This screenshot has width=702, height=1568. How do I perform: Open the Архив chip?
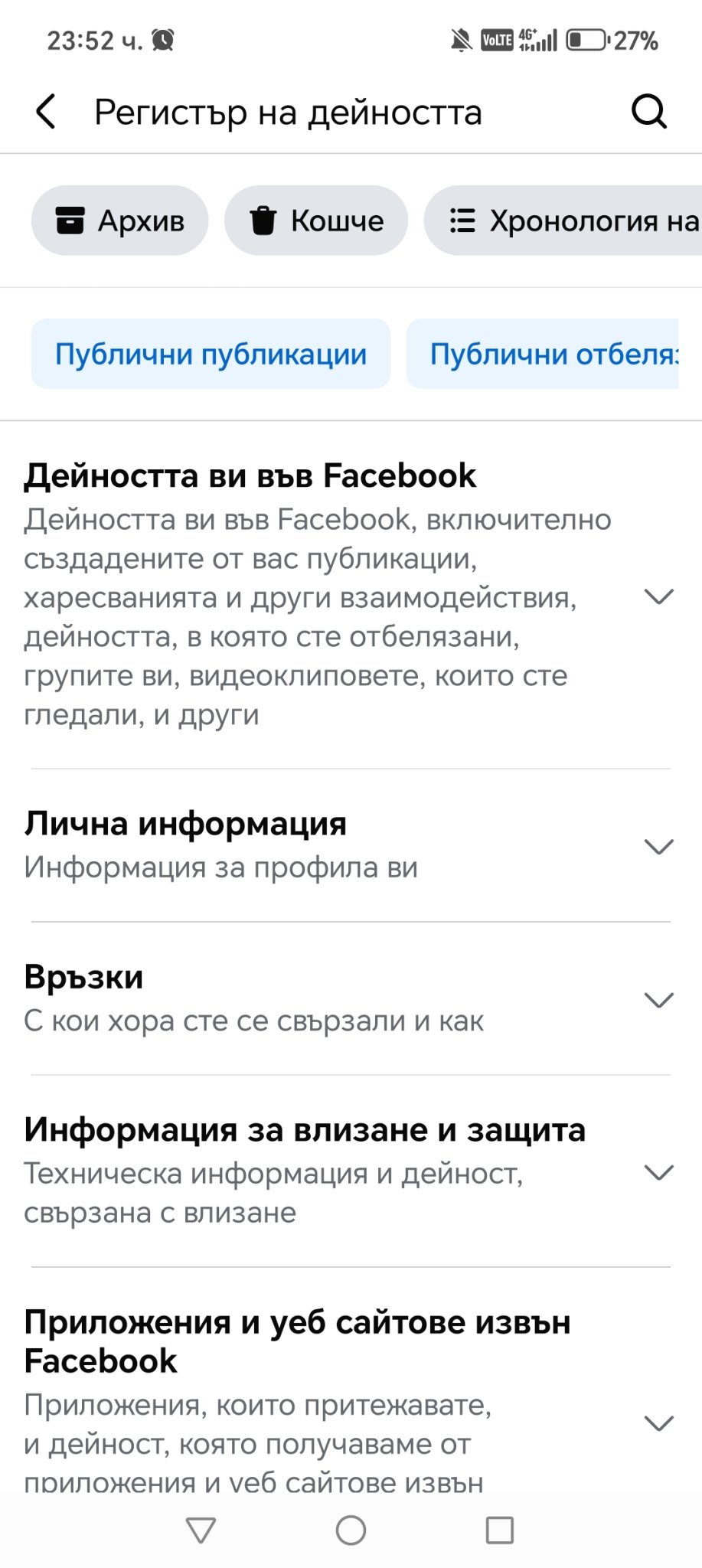coord(119,220)
